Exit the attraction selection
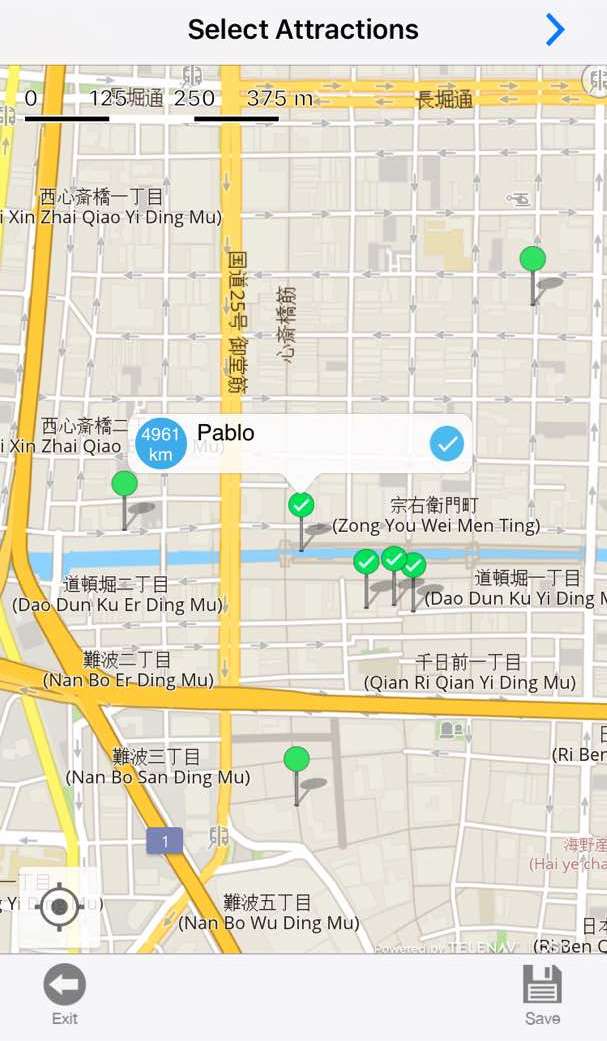This screenshot has width=607, height=1041. [x=65, y=993]
